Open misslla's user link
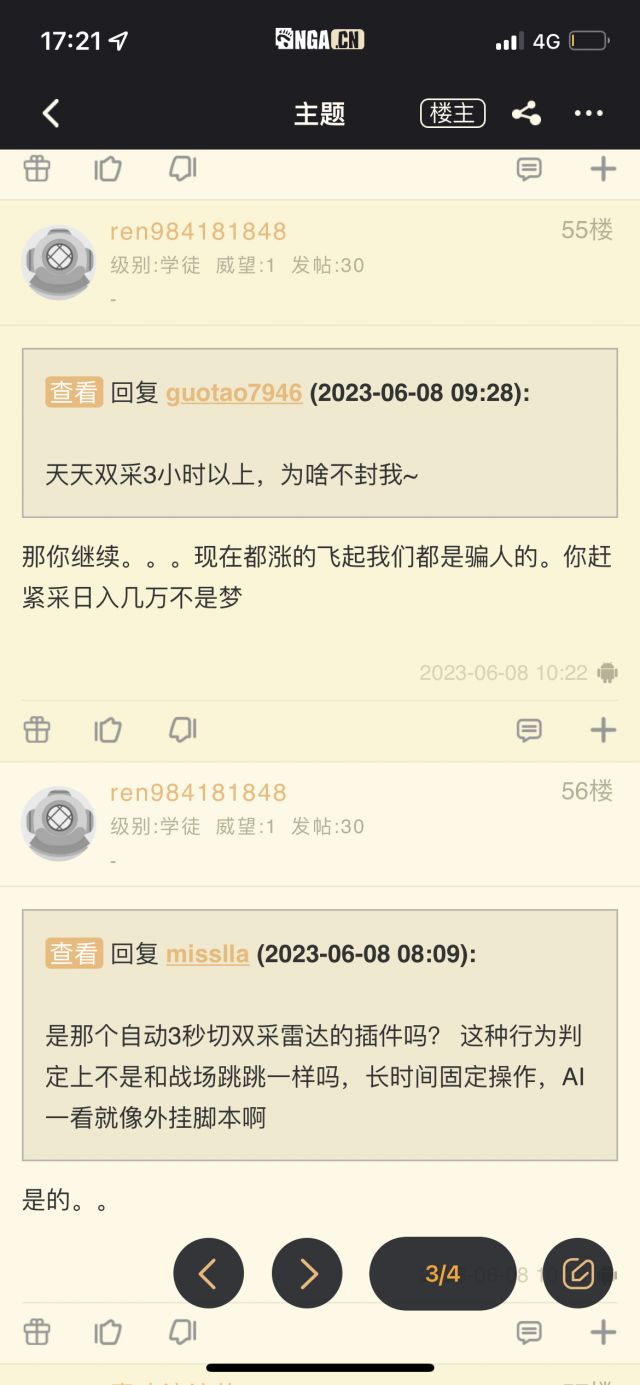 pyautogui.click(x=207, y=954)
